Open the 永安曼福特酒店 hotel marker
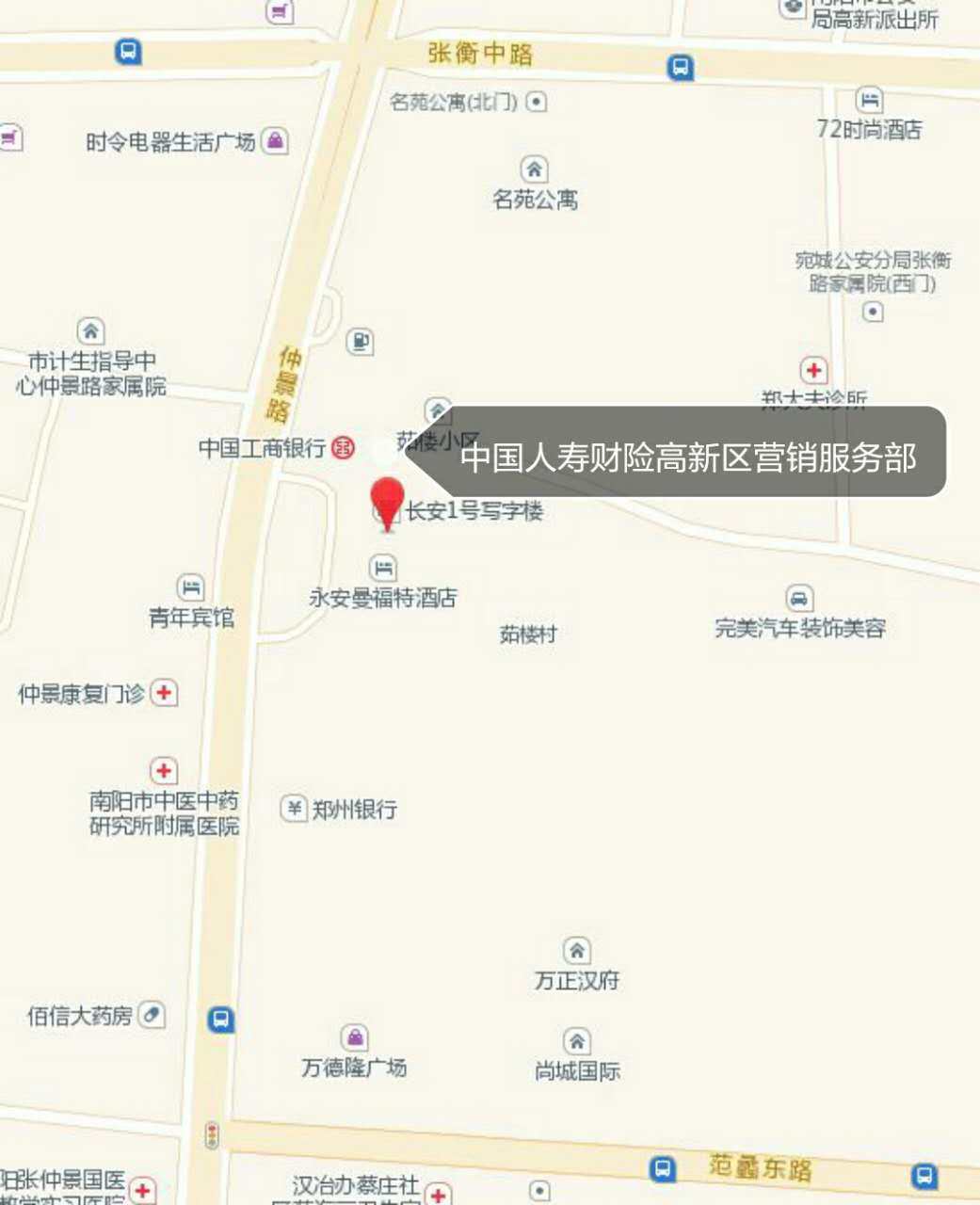Image resolution: width=980 pixels, height=1205 pixels. pyautogui.click(x=383, y=569)
